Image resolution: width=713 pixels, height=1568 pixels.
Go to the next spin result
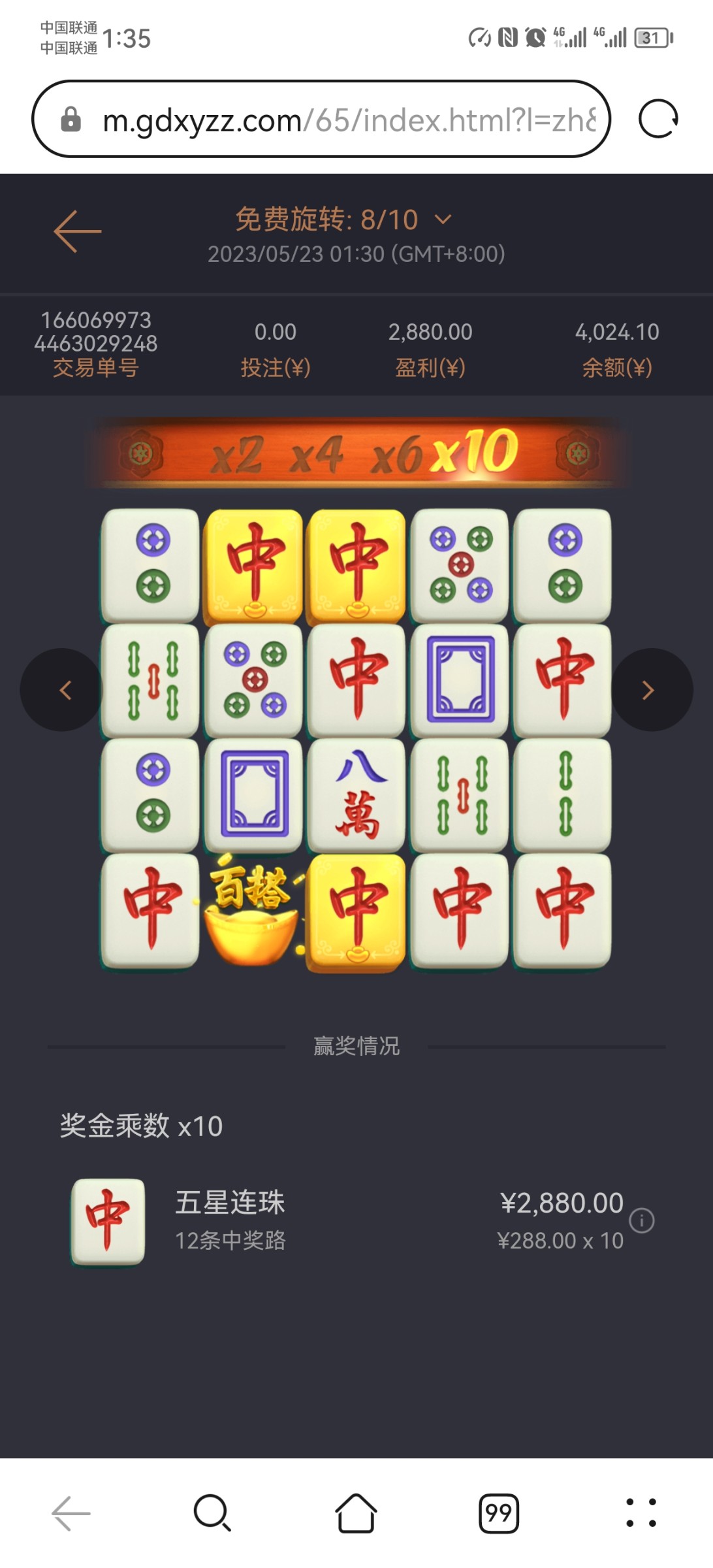[x=649, y=690]
